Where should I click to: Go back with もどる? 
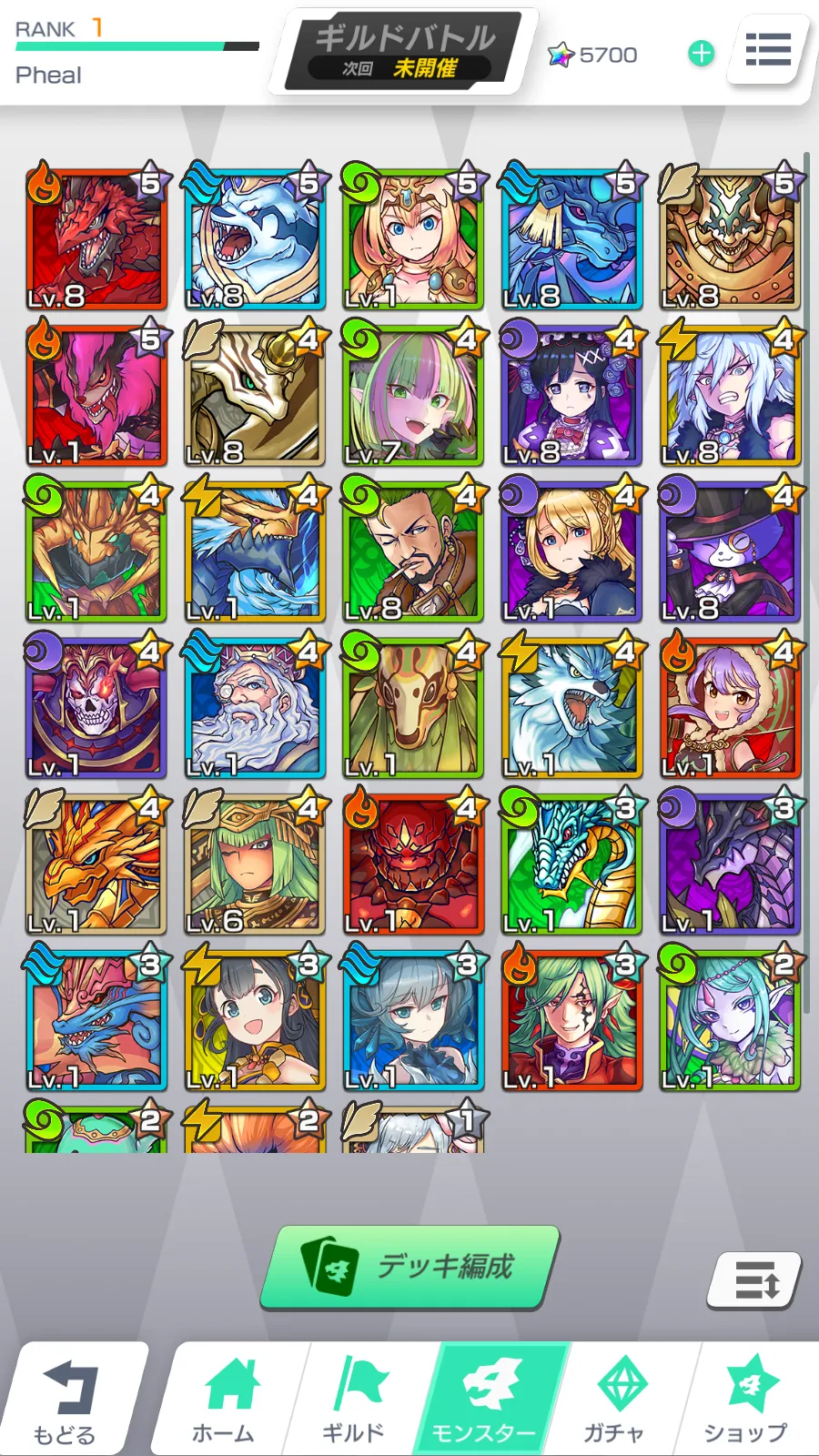coord(69,1401)
